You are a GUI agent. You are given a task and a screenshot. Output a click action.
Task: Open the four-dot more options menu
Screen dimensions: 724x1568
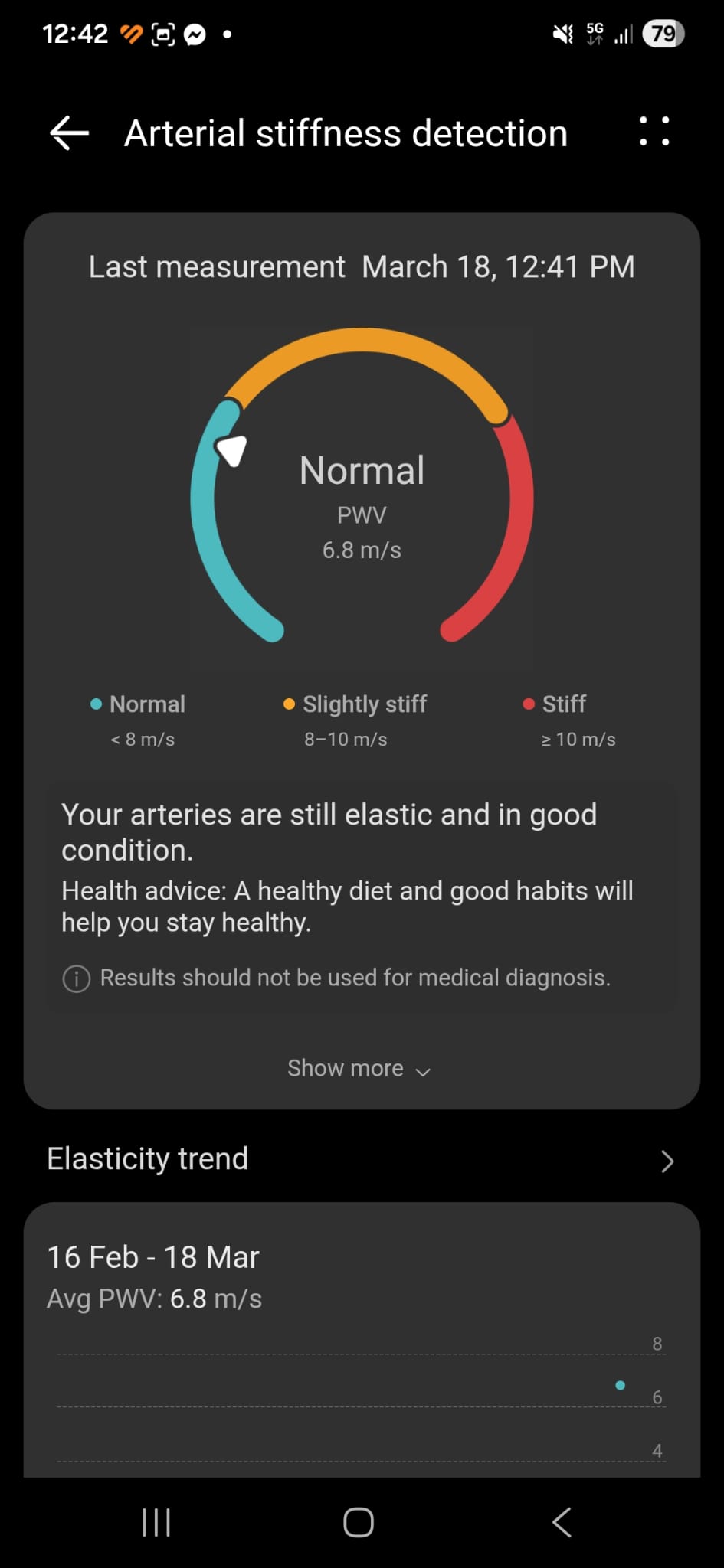(x=654, y=132)
